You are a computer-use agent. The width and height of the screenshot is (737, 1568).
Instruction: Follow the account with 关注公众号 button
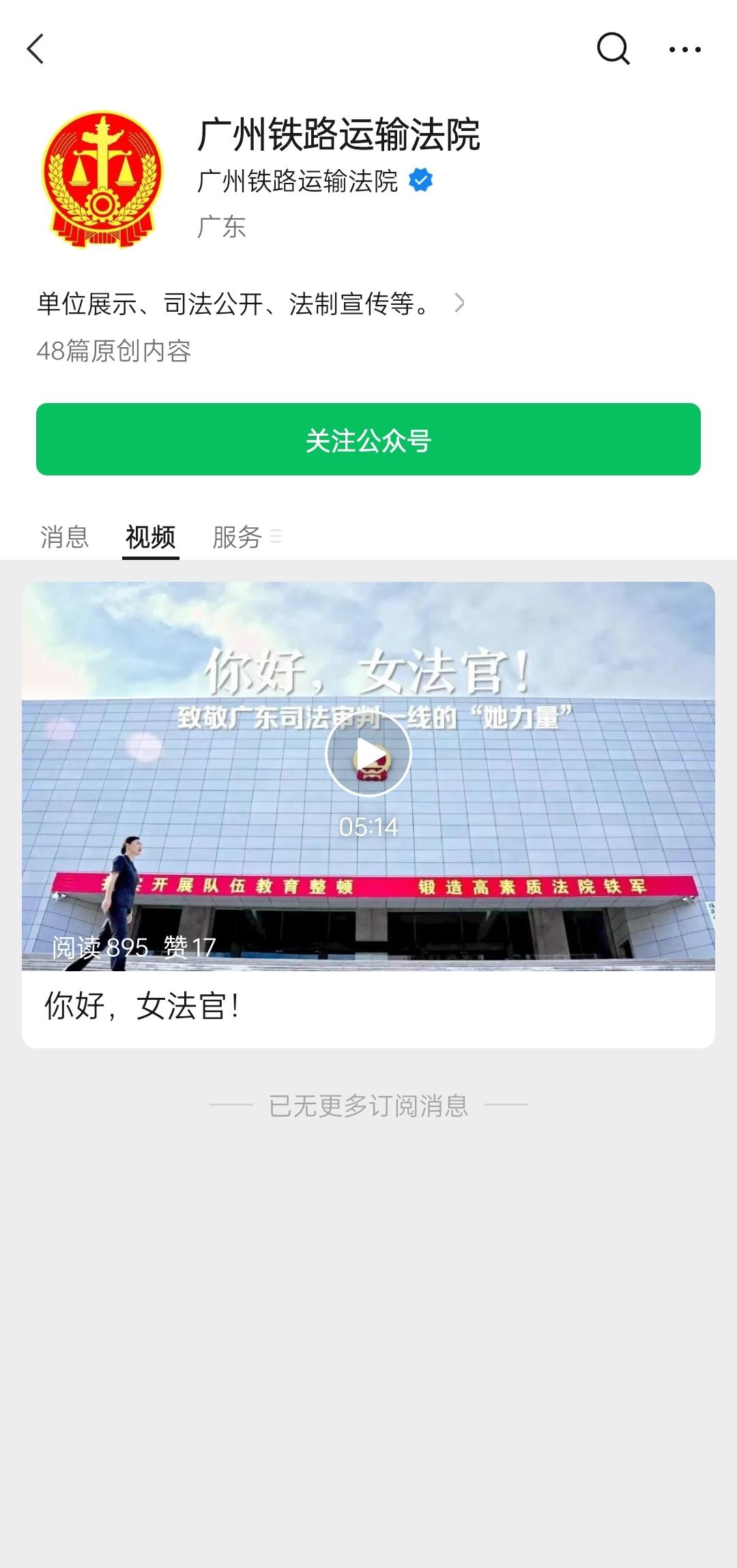(369, 439)
